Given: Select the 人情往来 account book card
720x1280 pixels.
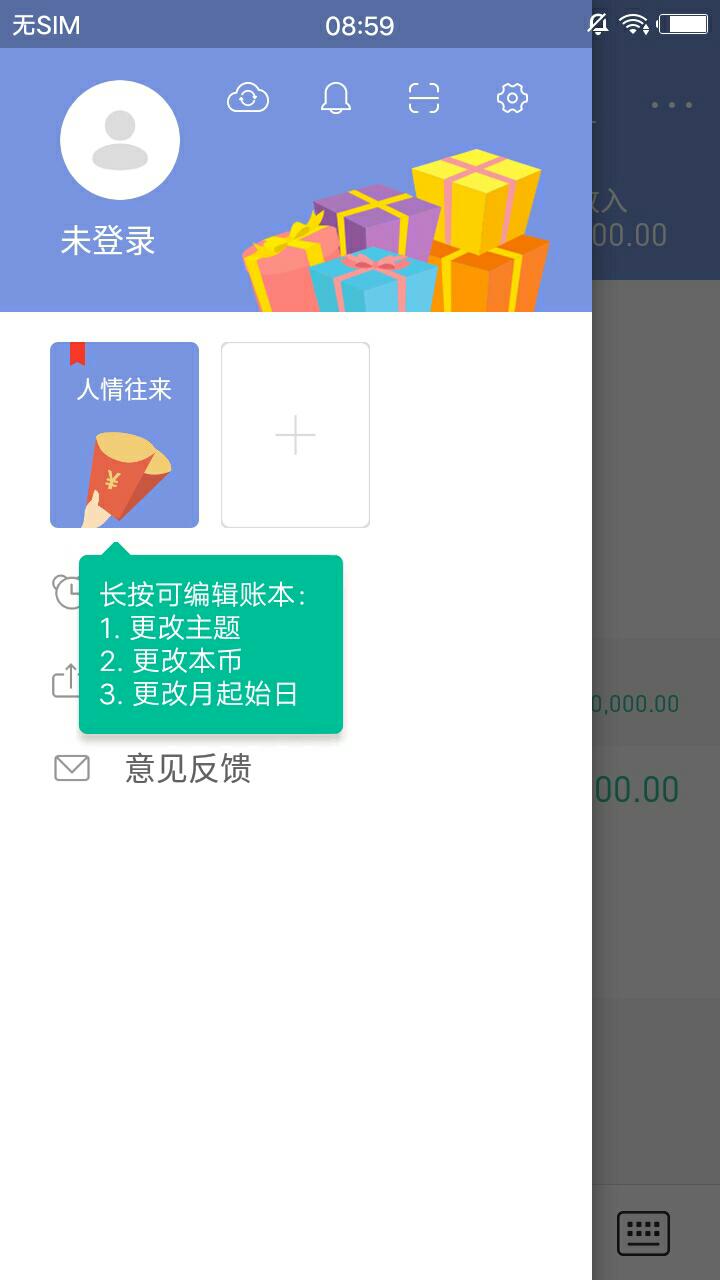Looking at the screenshot, I should tap(124, 434).
